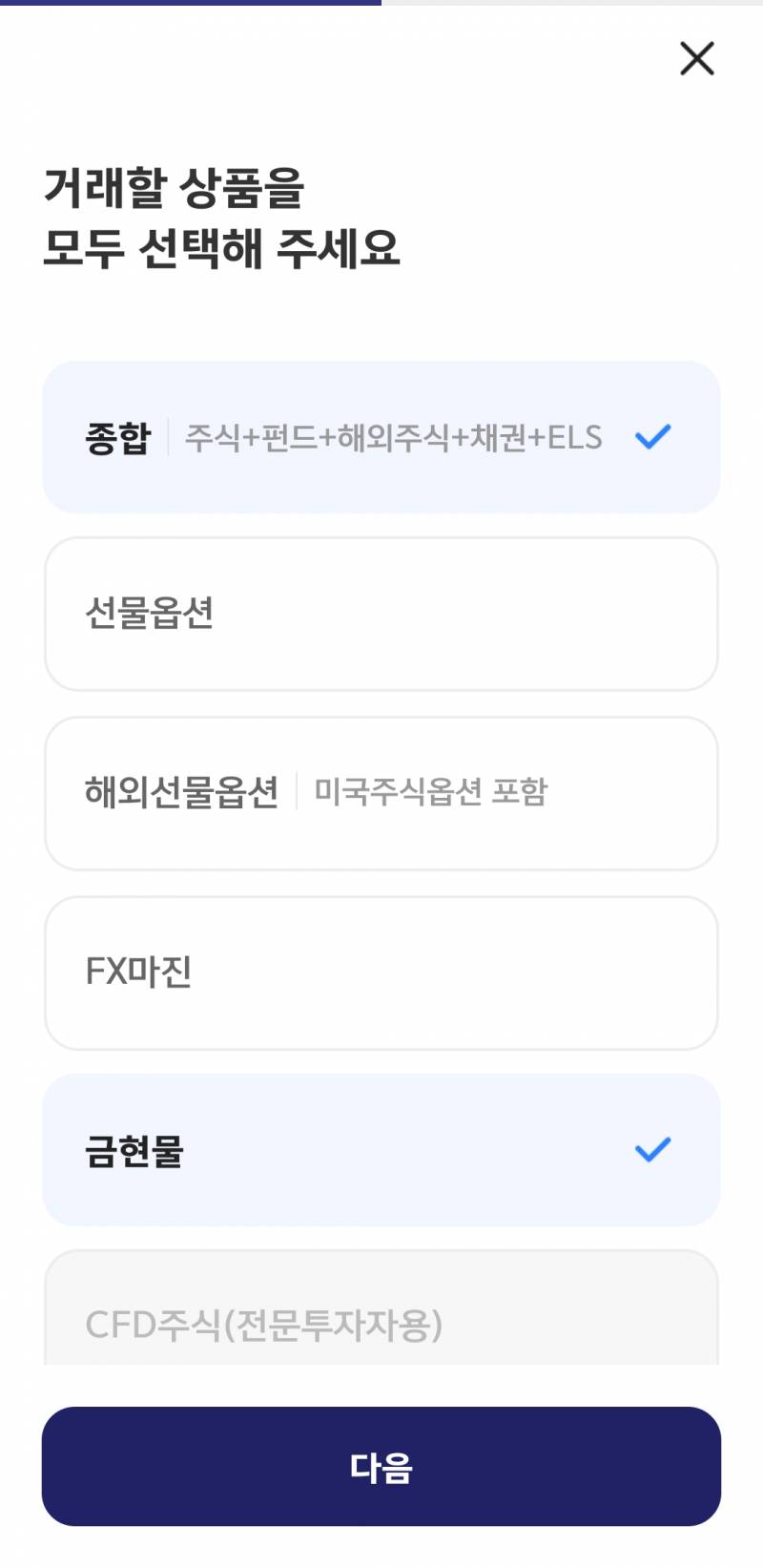The height and width of the screenshot is (1568, 763).
Task: Tap the 종합 label text
Action: 115,437
